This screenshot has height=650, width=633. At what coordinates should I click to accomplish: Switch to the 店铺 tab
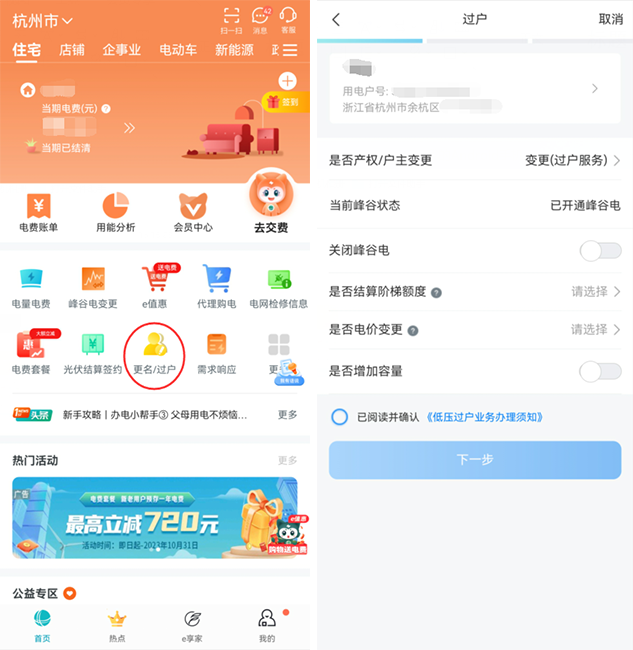coord(72,50)
